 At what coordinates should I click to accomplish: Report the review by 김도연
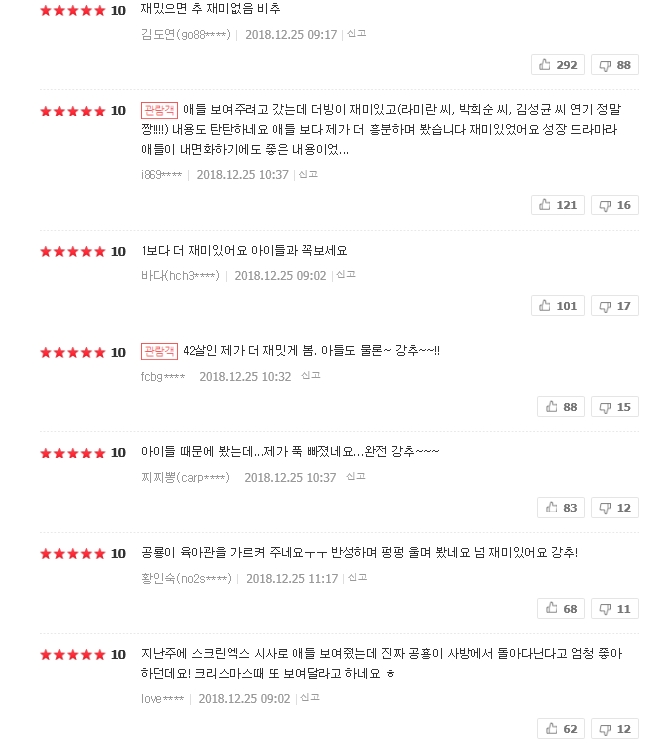(356, 34)
